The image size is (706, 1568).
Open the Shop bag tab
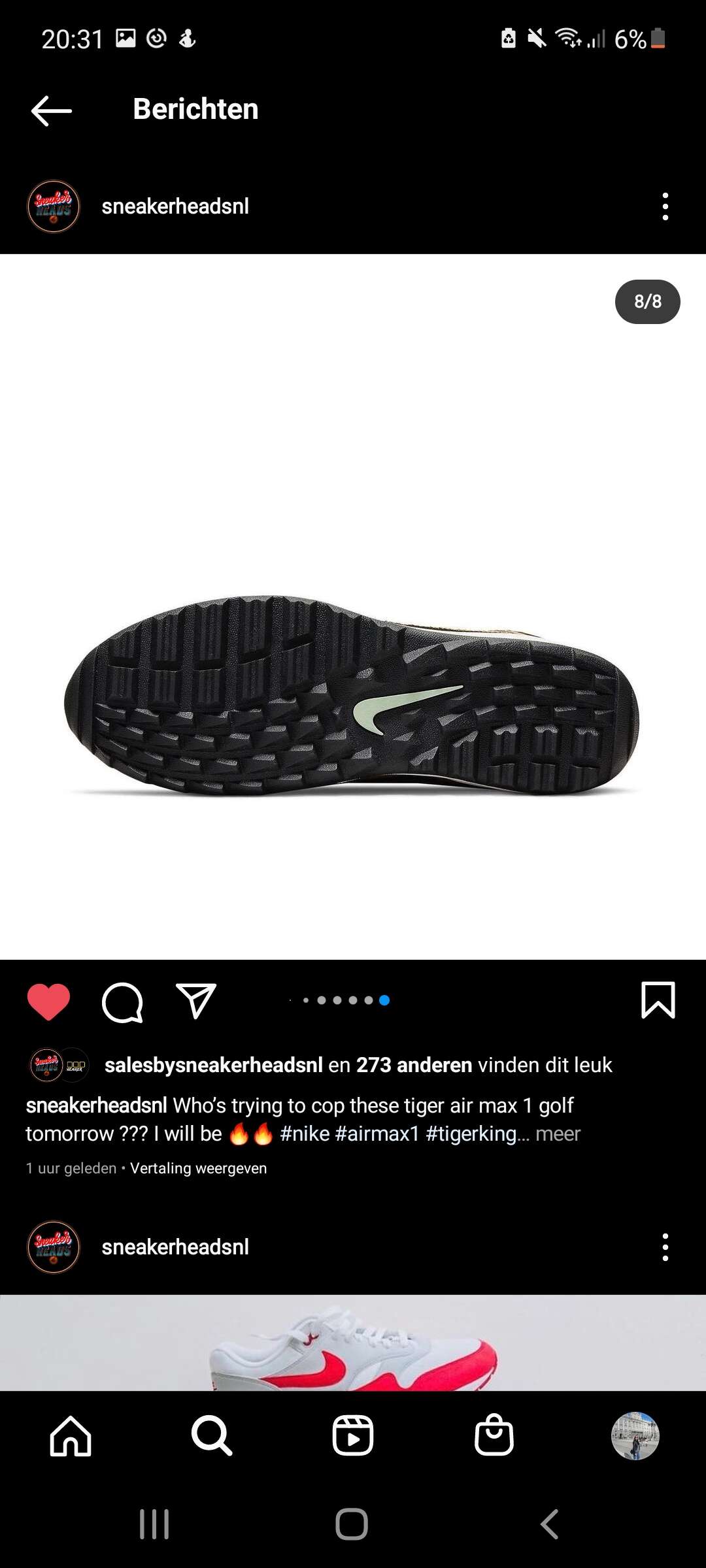[494, 1435]
